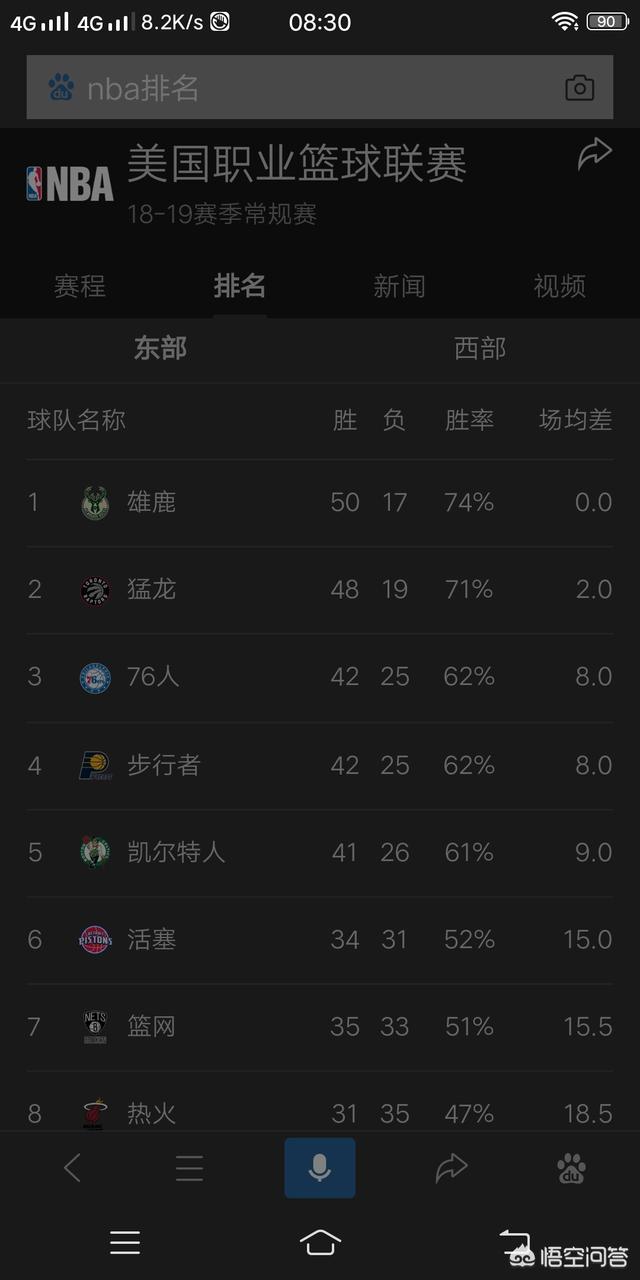This screenshot has width=640, height=1280.
Task: Open the 步行者 team row
Action: coord(320,765)
